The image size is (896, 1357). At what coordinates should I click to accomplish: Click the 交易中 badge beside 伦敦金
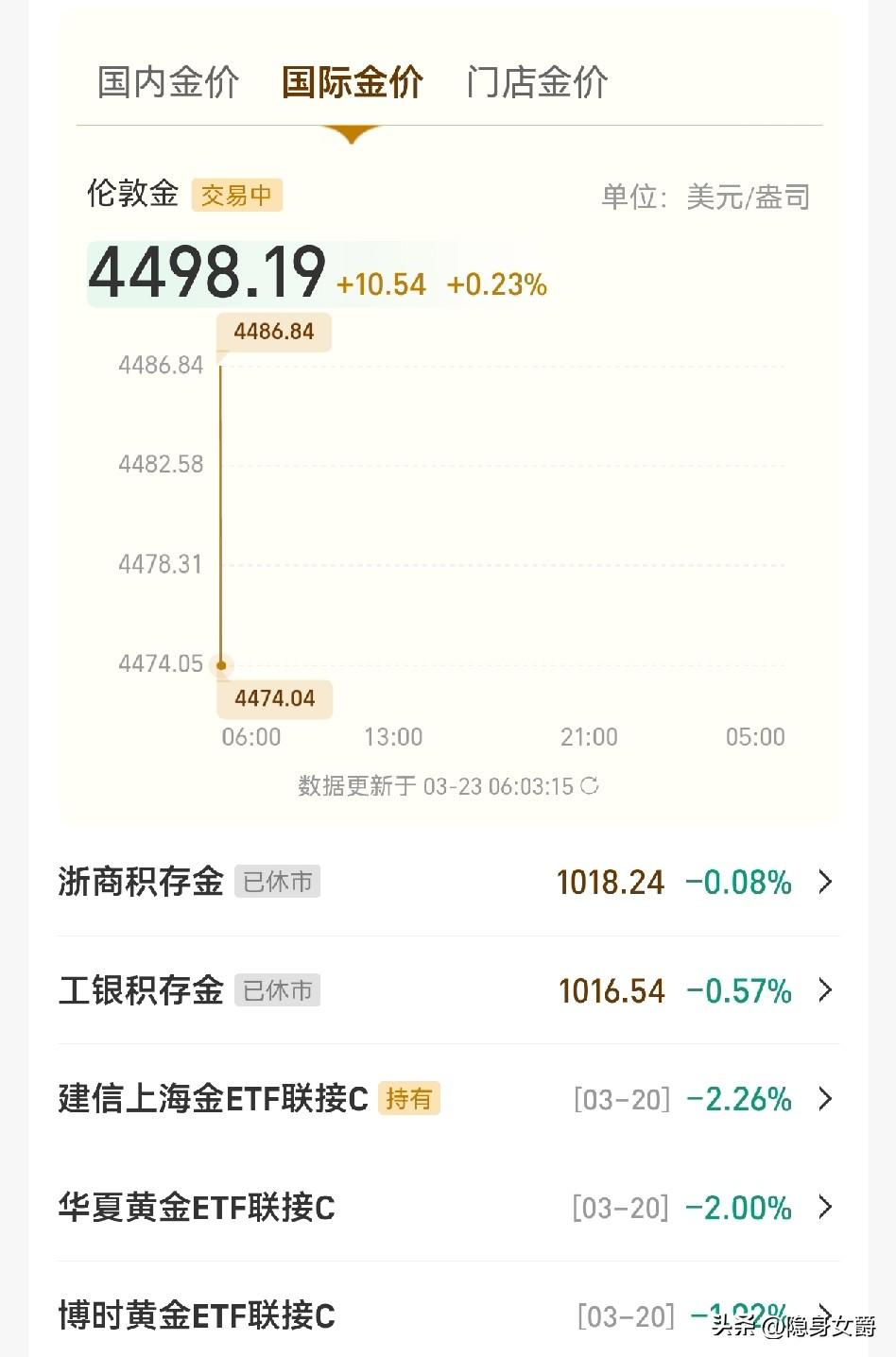[x=237, y=195]
